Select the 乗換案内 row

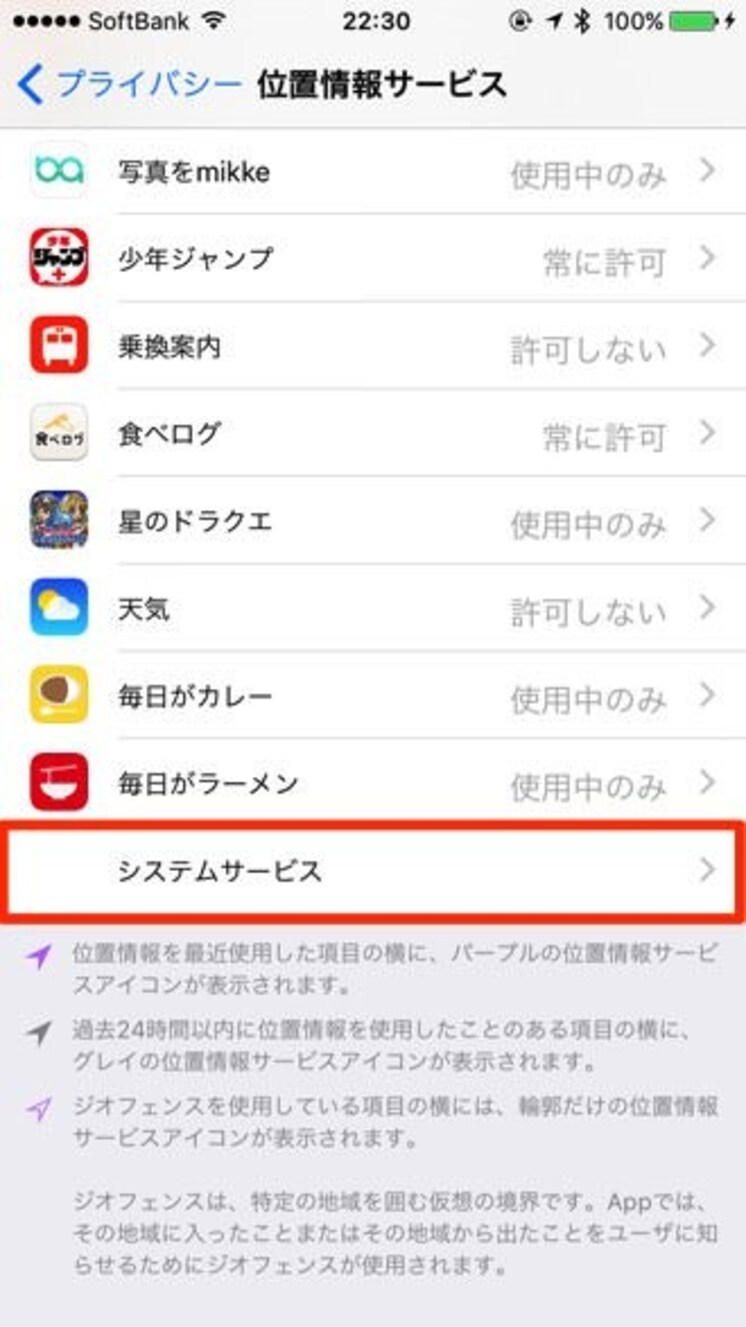point(372,347)
